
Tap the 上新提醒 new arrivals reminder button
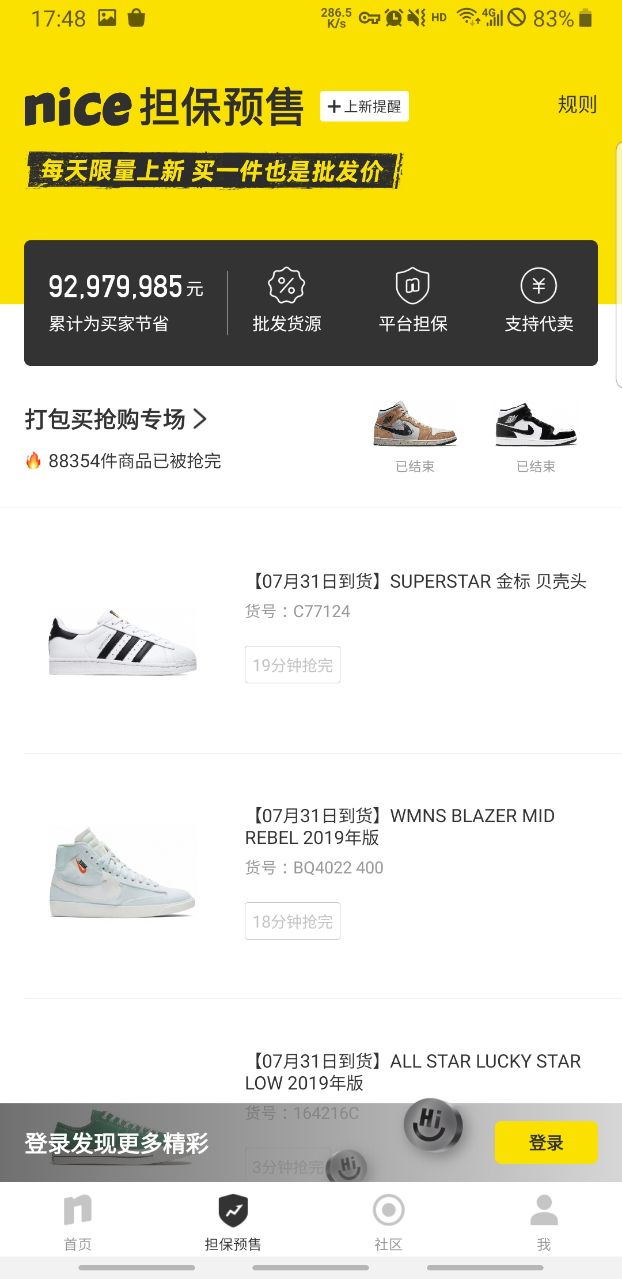364,107
